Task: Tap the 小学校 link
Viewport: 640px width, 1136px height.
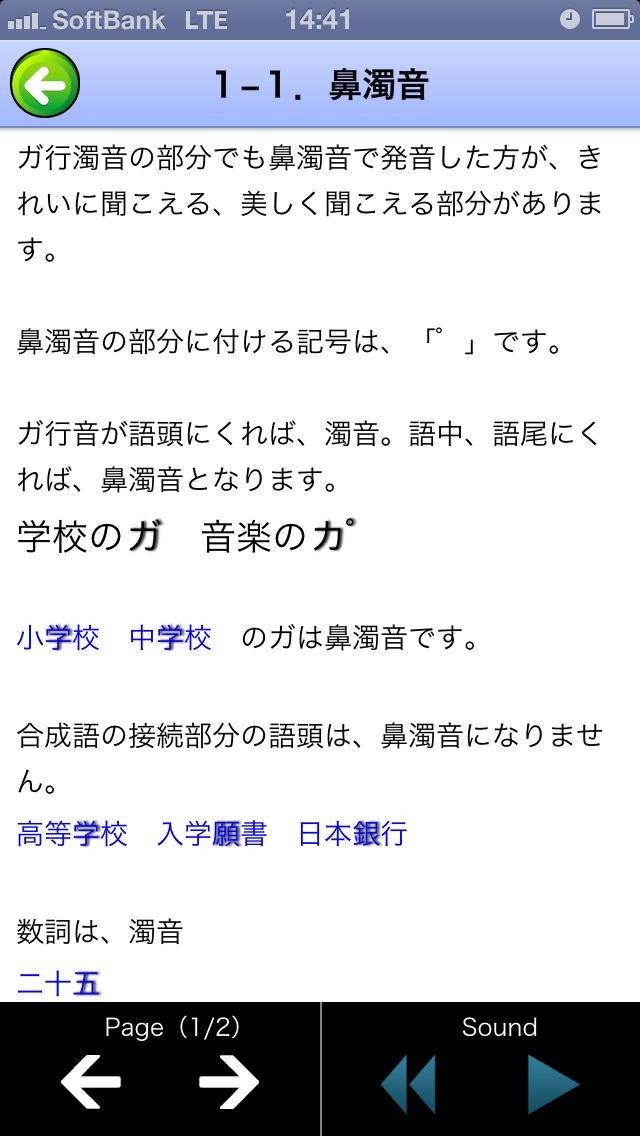Action: [58, 638]
